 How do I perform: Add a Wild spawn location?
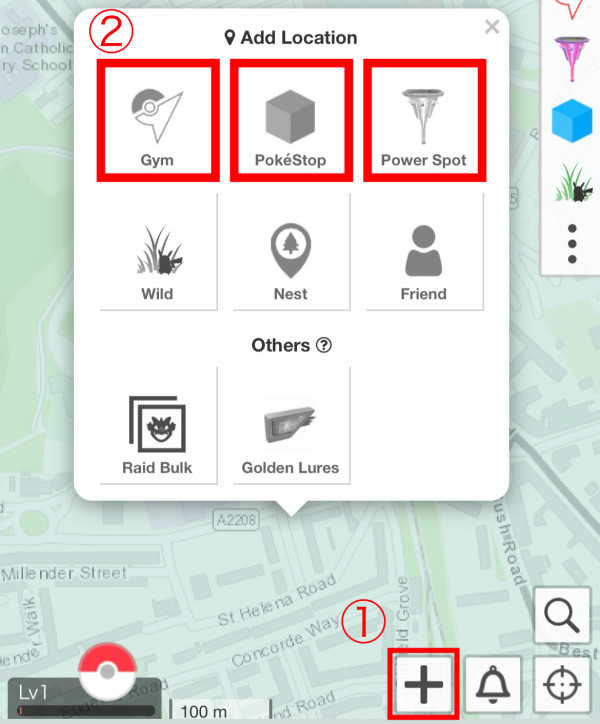pyautogui.click(x=157, y=253)
